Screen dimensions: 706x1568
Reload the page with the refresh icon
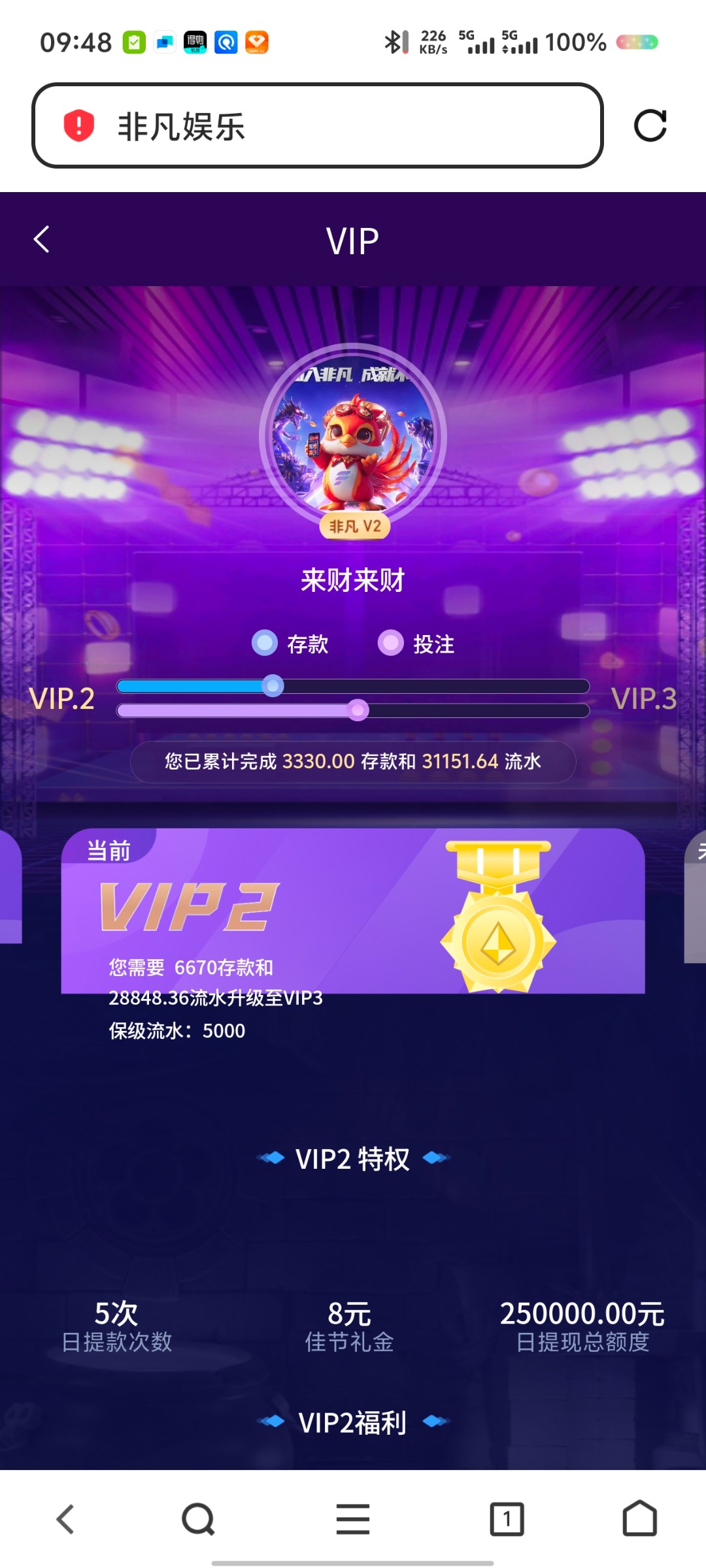pos(650,126)
